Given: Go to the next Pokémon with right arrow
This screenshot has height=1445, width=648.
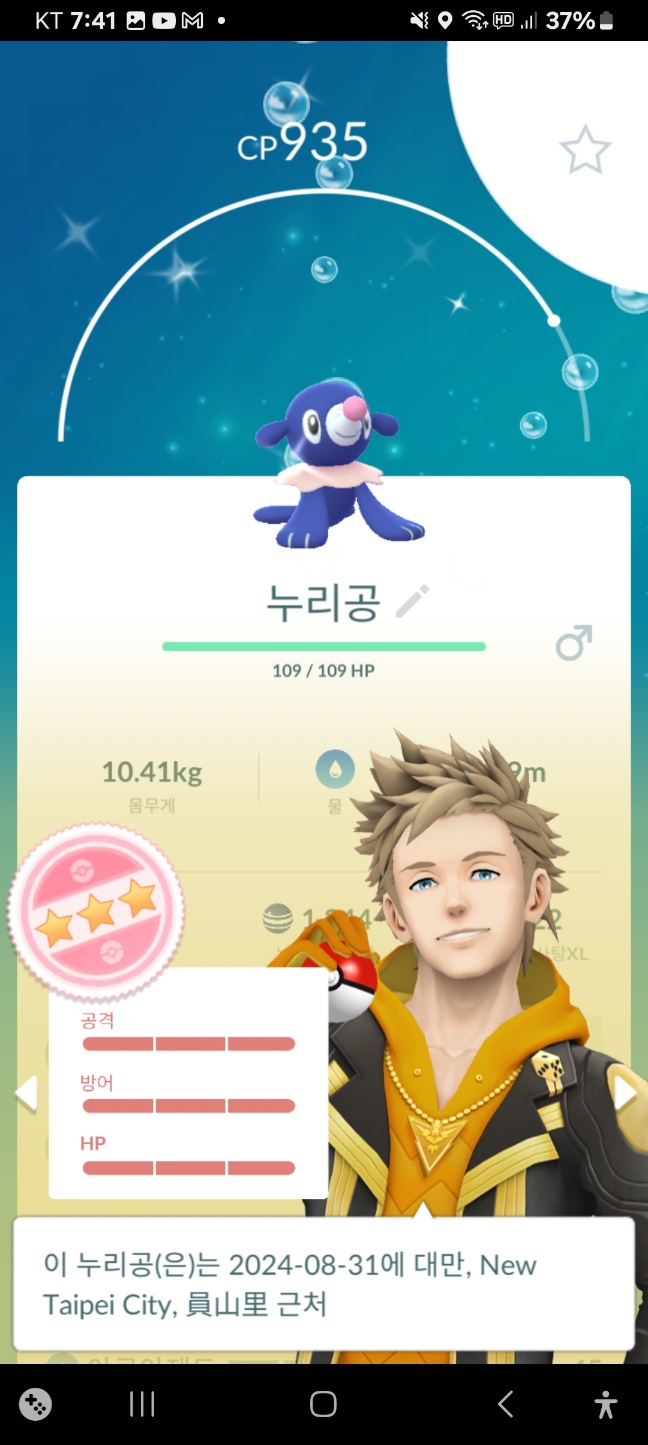Looking at the screenshot, I should [625, 1093].
